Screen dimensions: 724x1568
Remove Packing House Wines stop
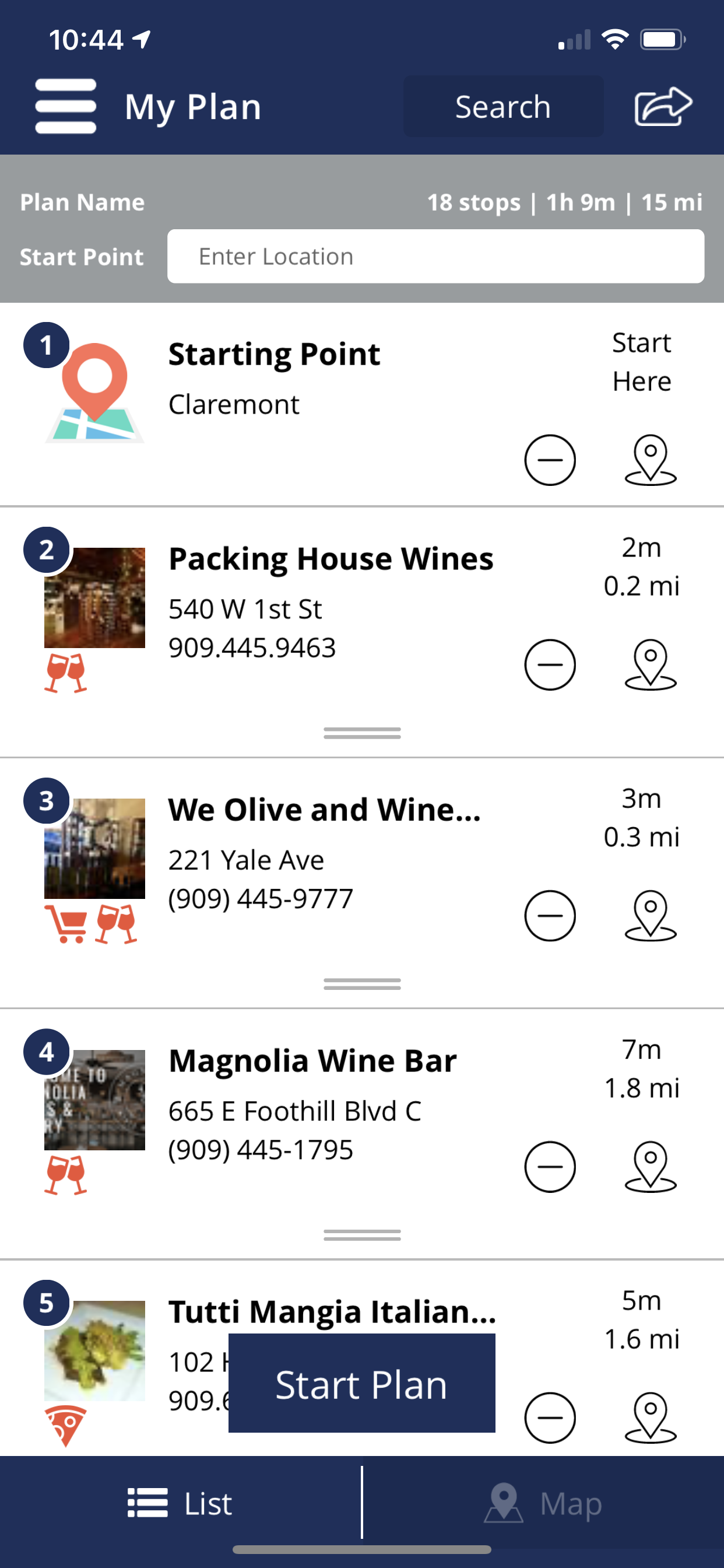click(x=550, y=664)
